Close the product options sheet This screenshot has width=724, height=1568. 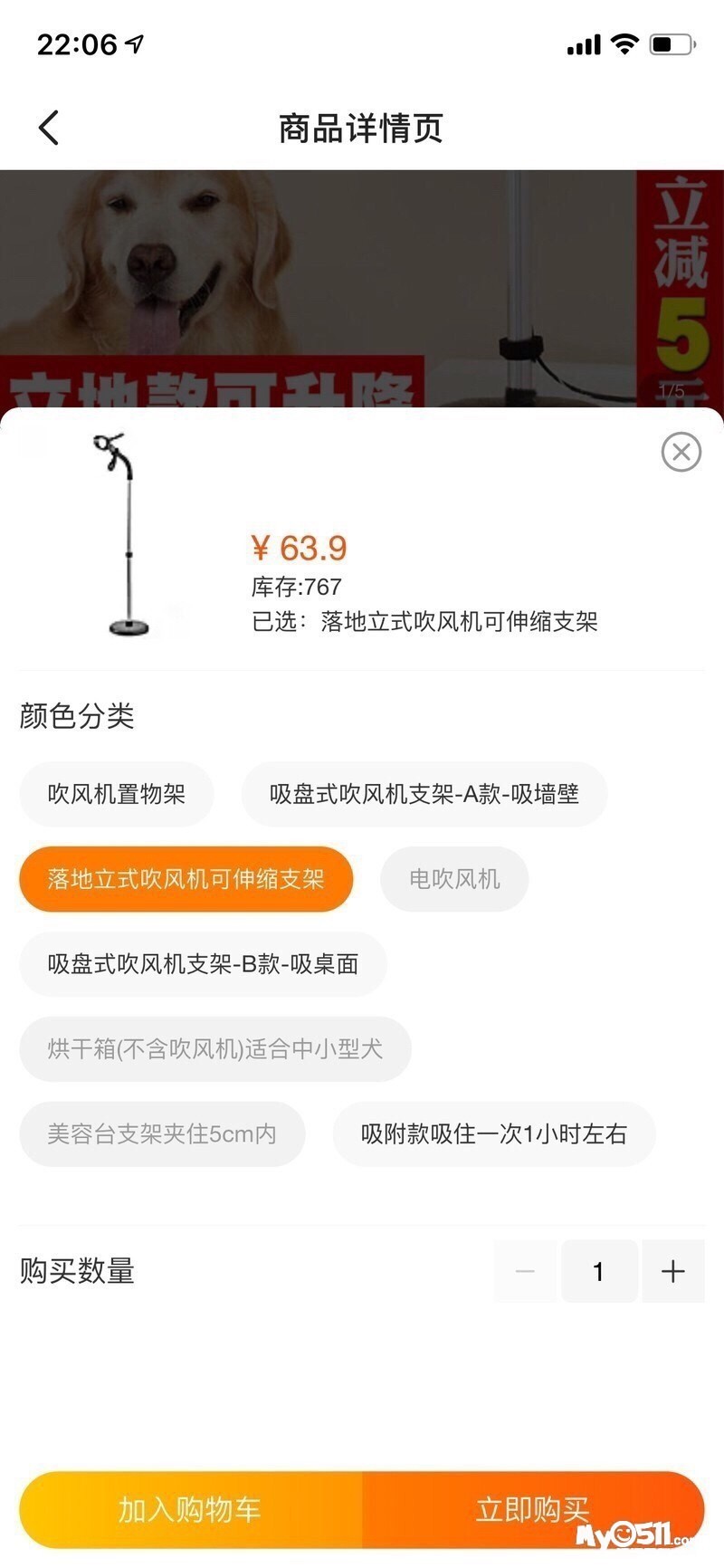681,452
